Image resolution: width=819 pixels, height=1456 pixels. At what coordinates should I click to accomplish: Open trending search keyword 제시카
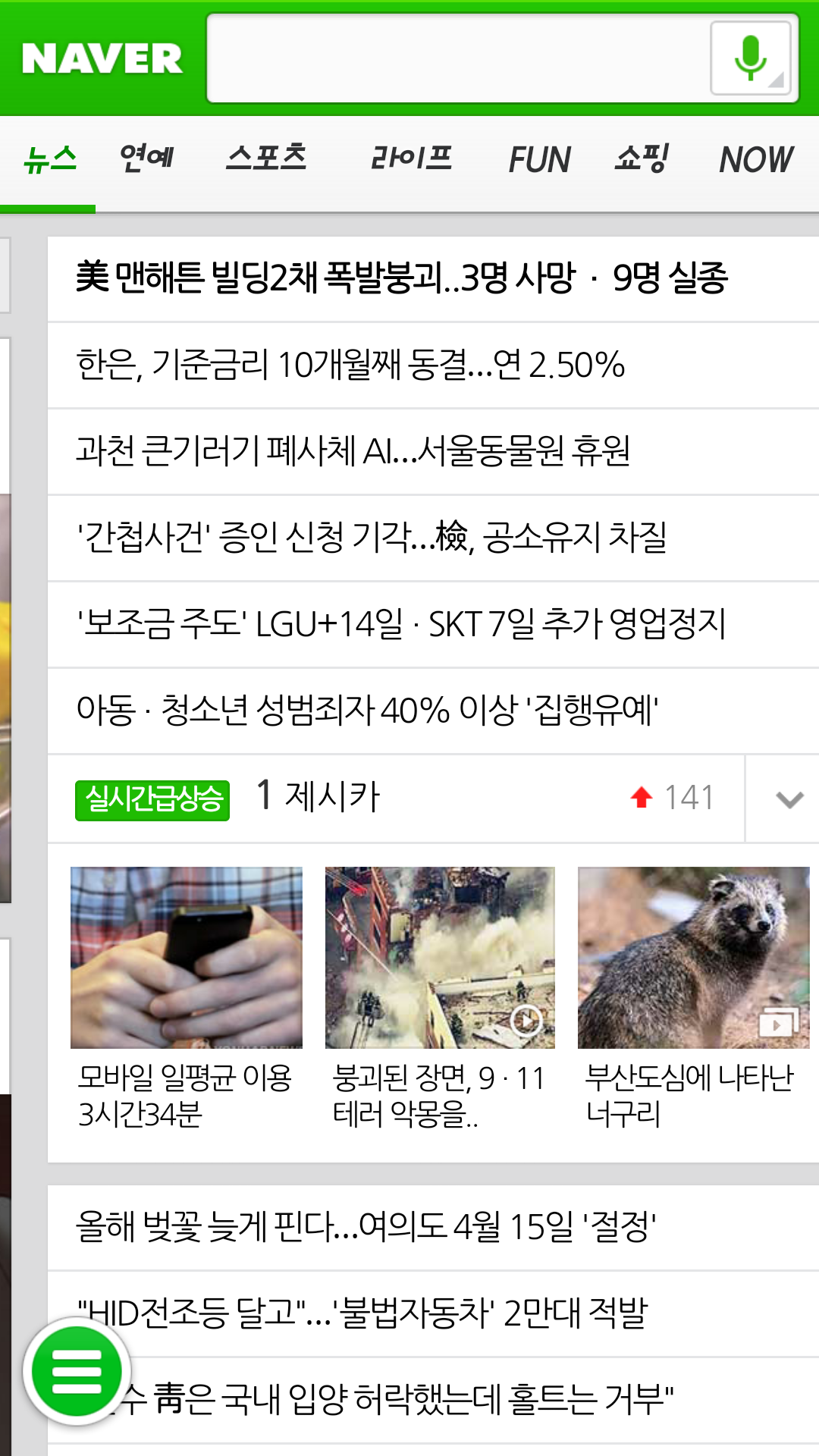[x=331, y=797]
